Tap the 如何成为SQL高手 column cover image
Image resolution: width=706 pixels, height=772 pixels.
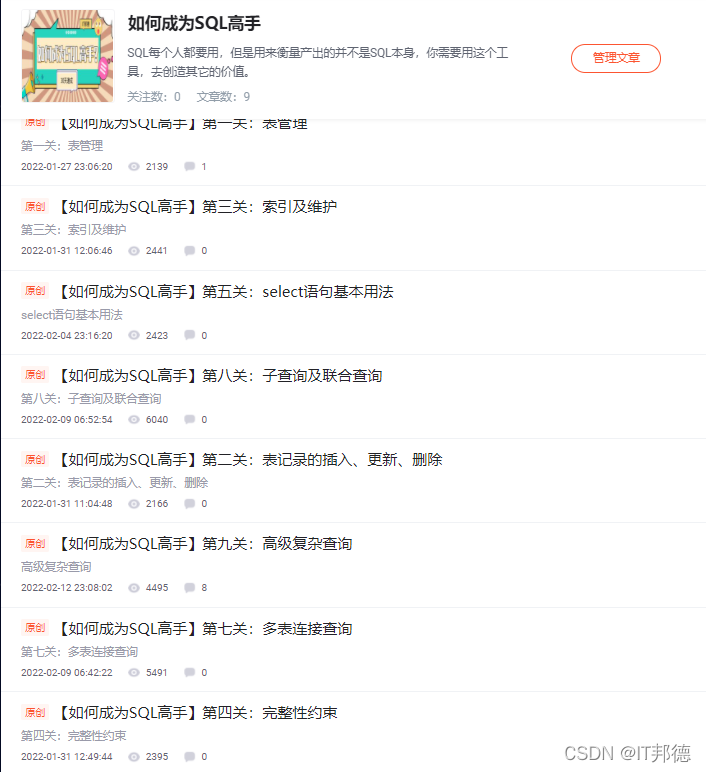pyautogui.click(x=67, y=56)
